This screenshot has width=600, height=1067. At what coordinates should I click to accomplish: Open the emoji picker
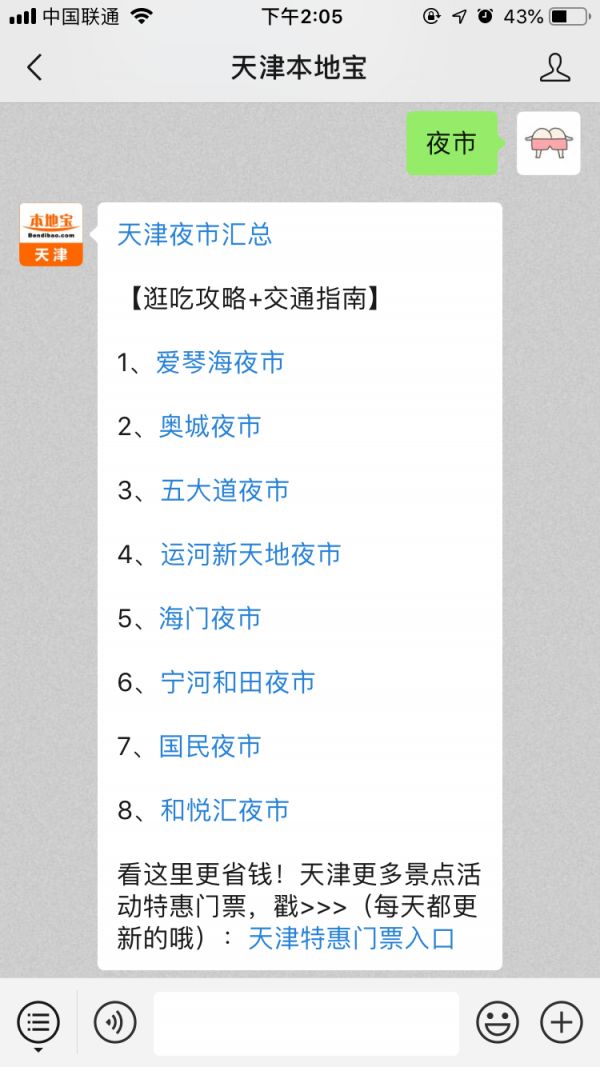(x=497, y=1023)
